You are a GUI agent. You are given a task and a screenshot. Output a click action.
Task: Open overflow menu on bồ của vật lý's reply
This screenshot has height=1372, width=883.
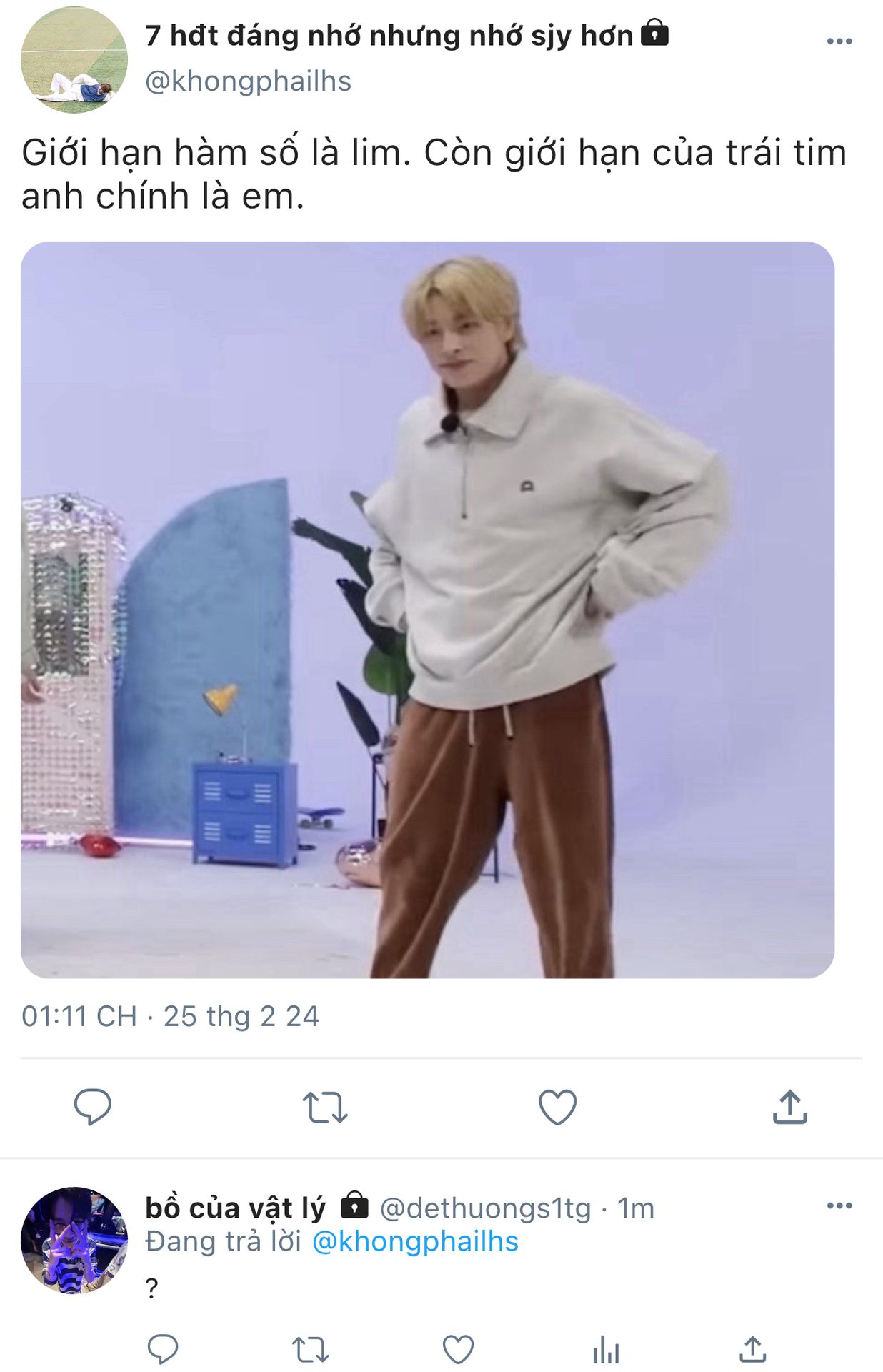click(x=839, y=1206)
